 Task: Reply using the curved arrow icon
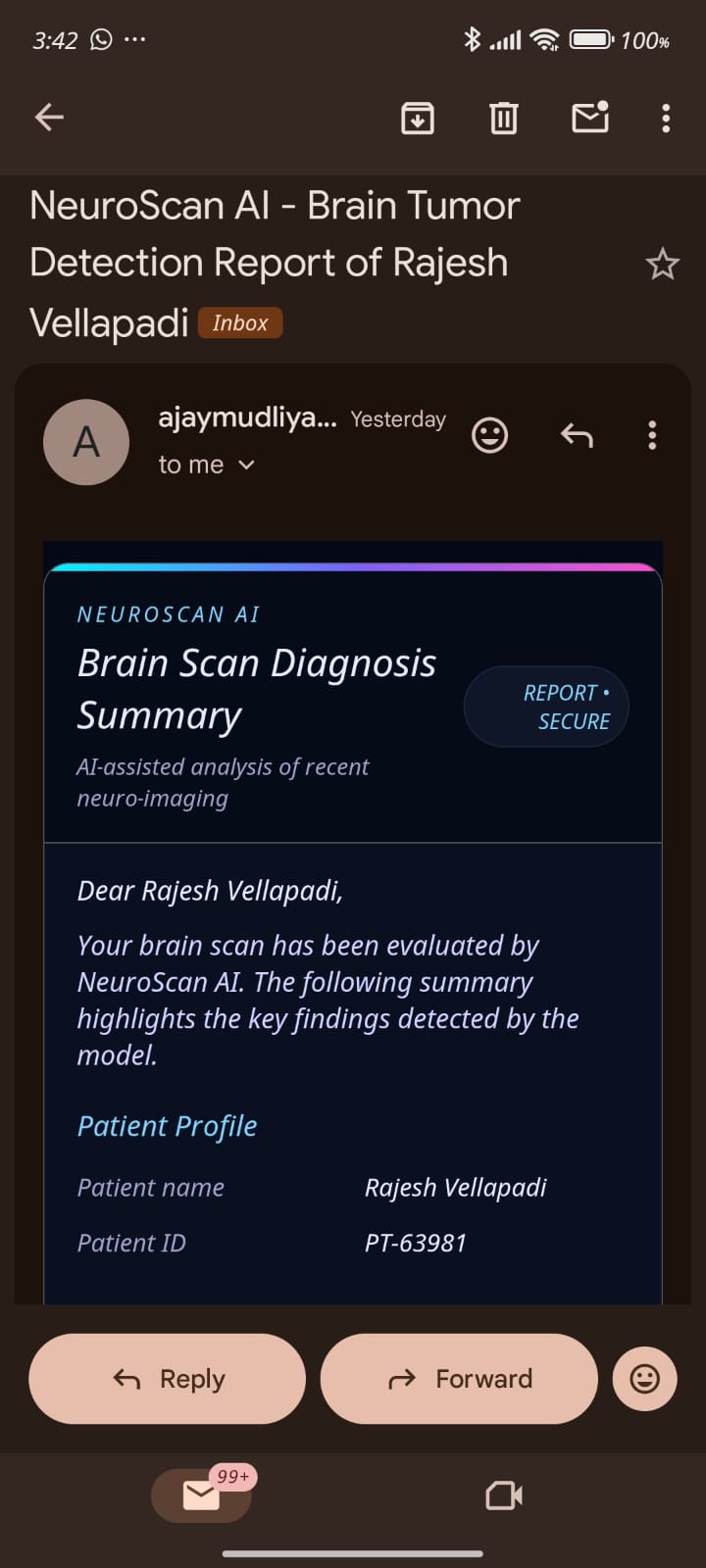pyautogui.click(x=577, y=435)
